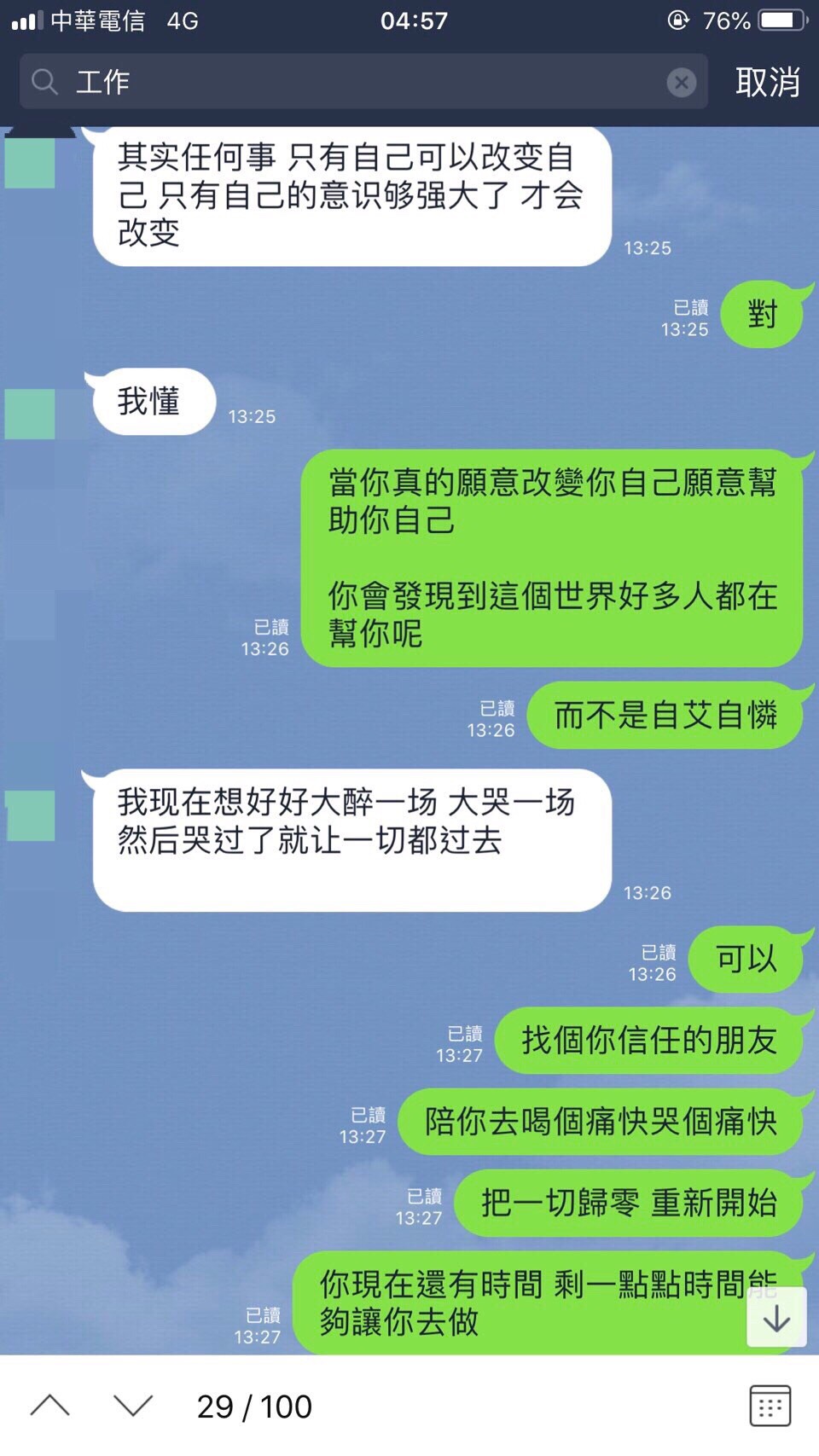Go to the previous search result
819x1456 pixels.
[49, 1405]
